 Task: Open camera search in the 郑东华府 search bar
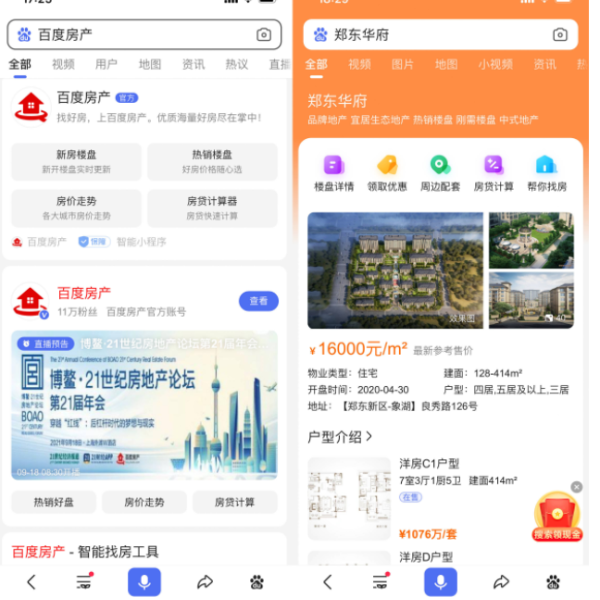coord(560,35)
